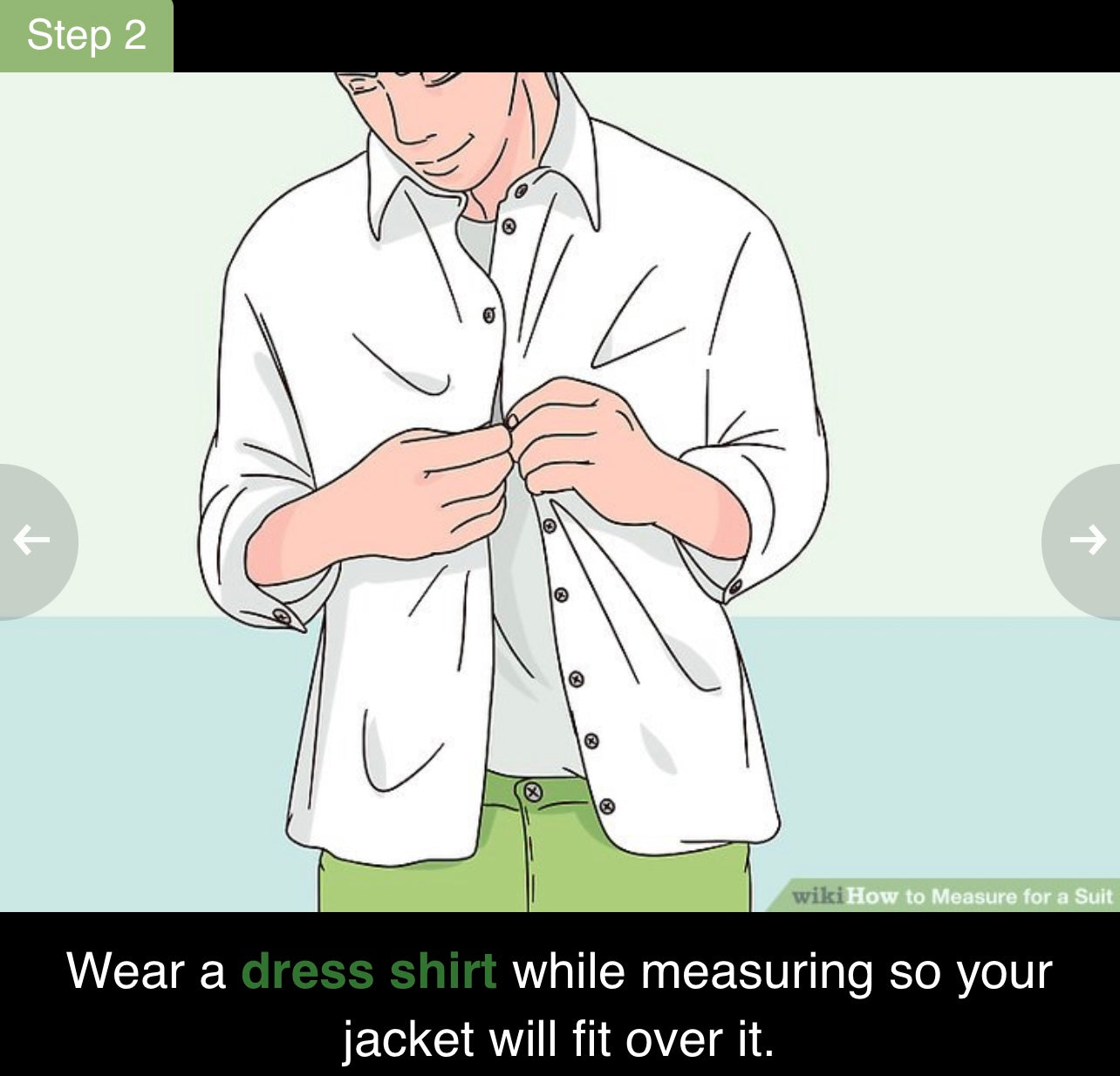Go to the previous step with left arrow
1120x1076 pixels.
[32, 541]
